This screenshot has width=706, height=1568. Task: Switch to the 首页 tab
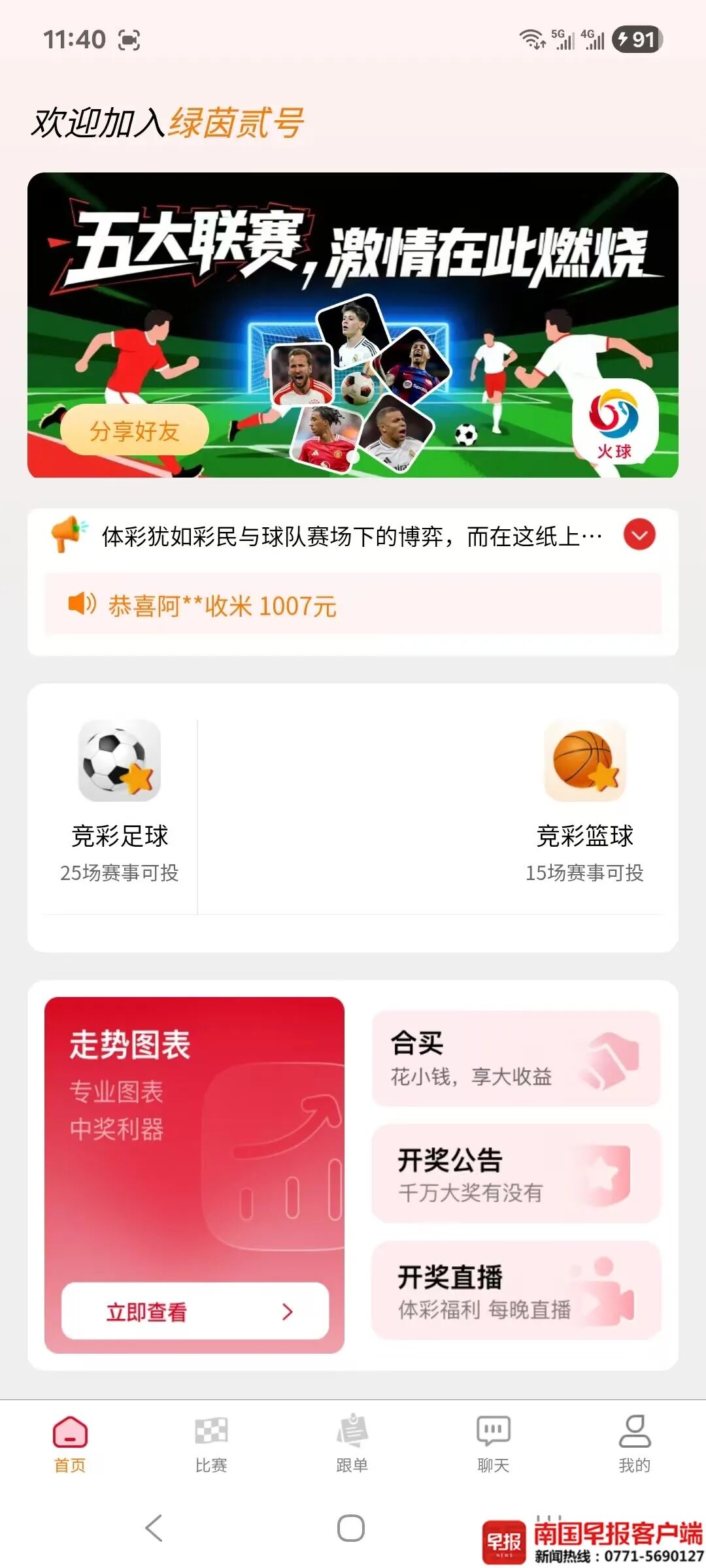[x=70, y=1444]
